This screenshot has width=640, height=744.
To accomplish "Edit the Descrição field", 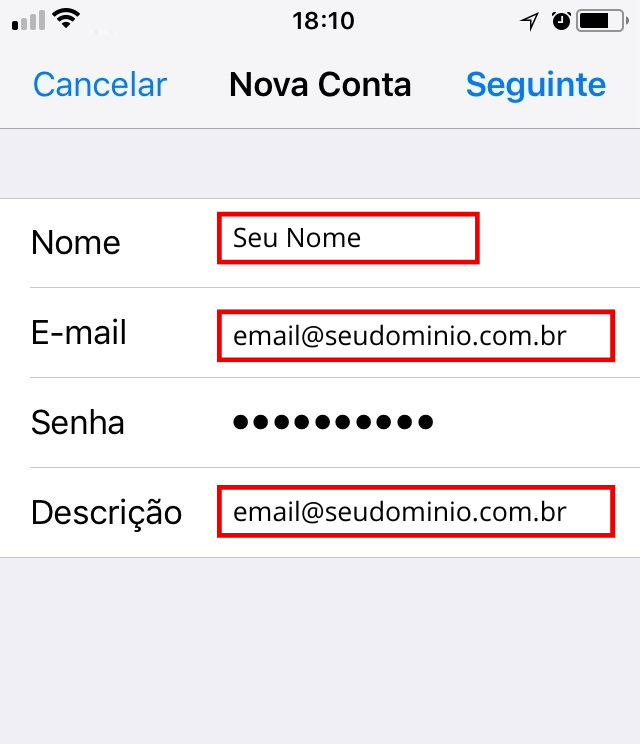I will point(414,512).
